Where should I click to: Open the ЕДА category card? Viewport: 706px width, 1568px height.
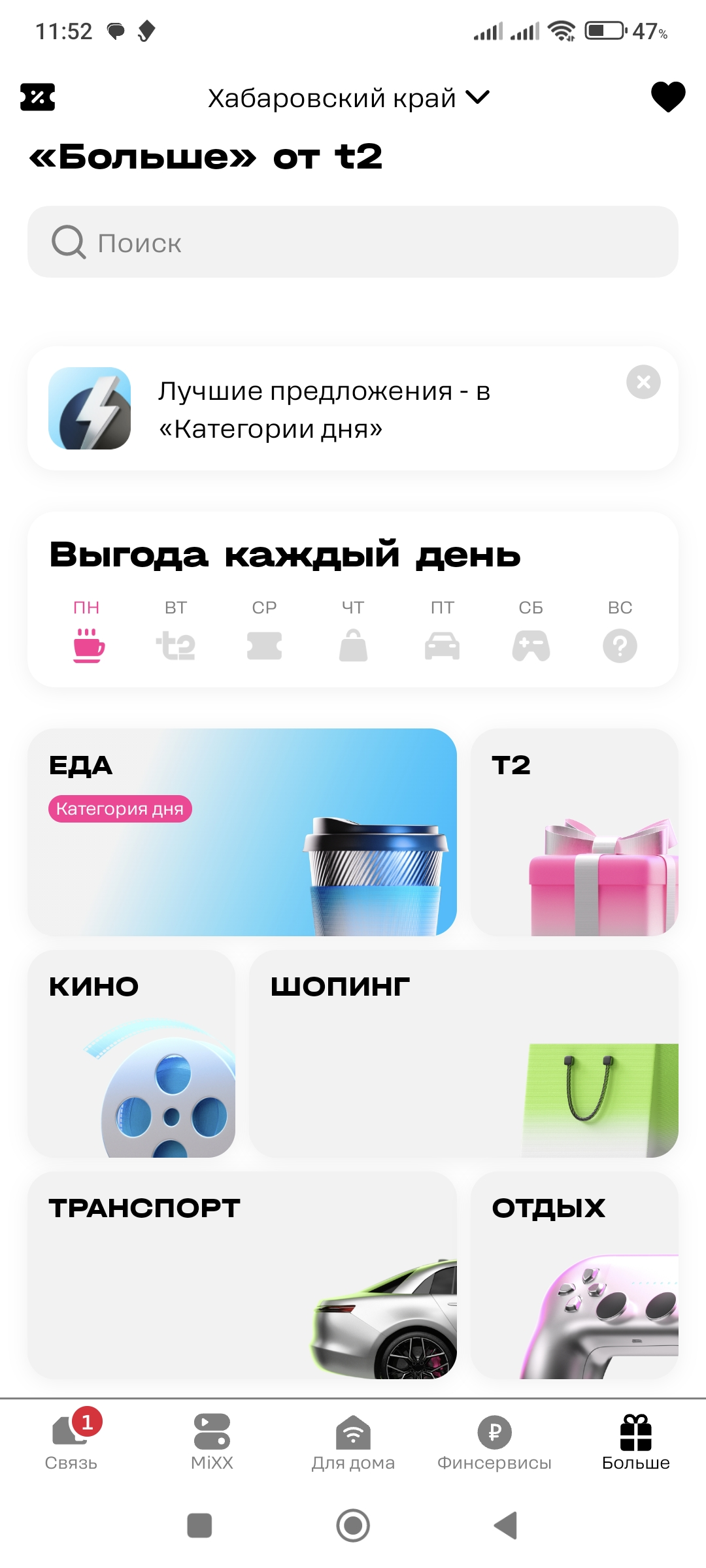tap(242, 832)
